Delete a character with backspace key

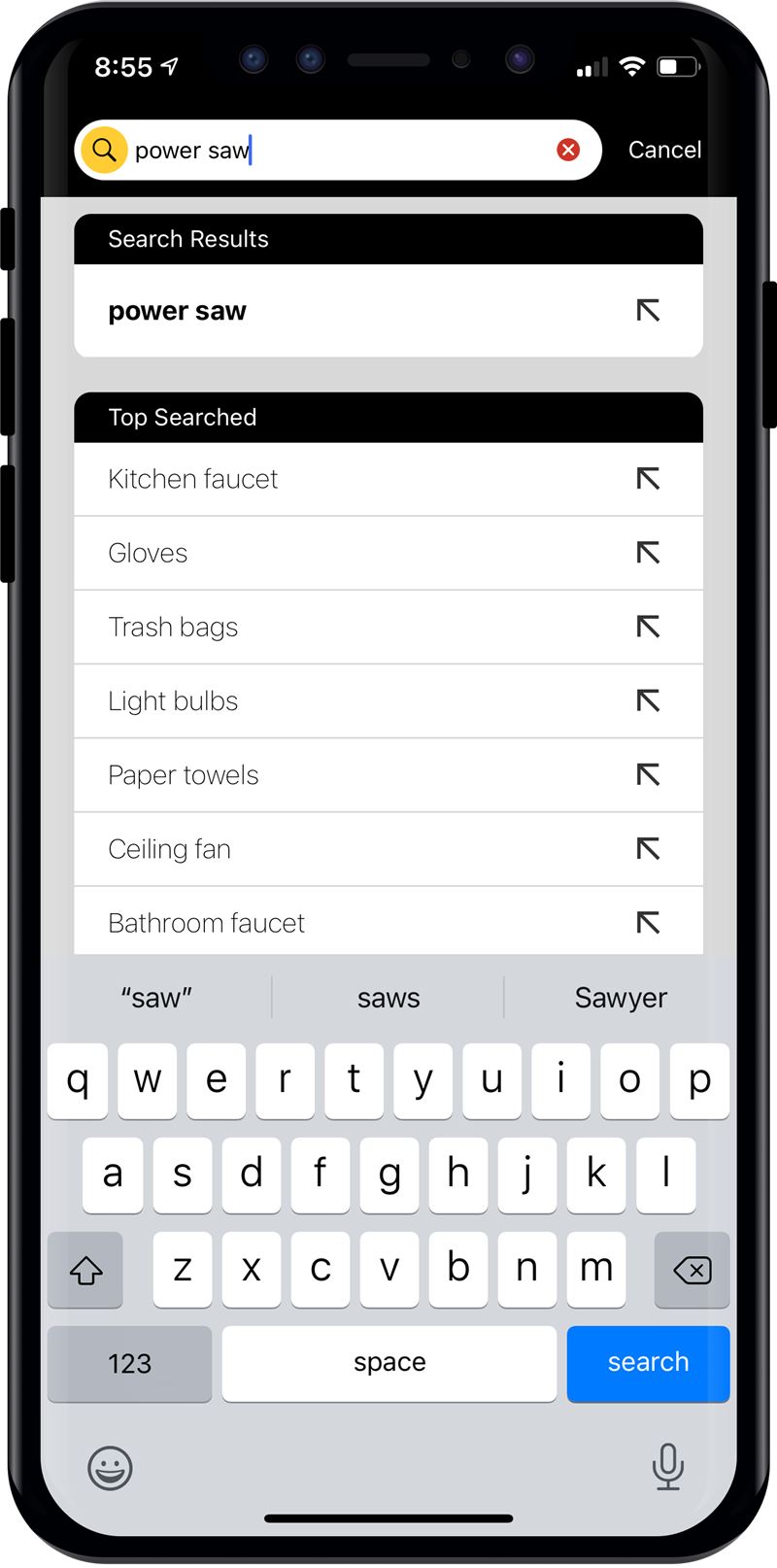coord(692,1270)
